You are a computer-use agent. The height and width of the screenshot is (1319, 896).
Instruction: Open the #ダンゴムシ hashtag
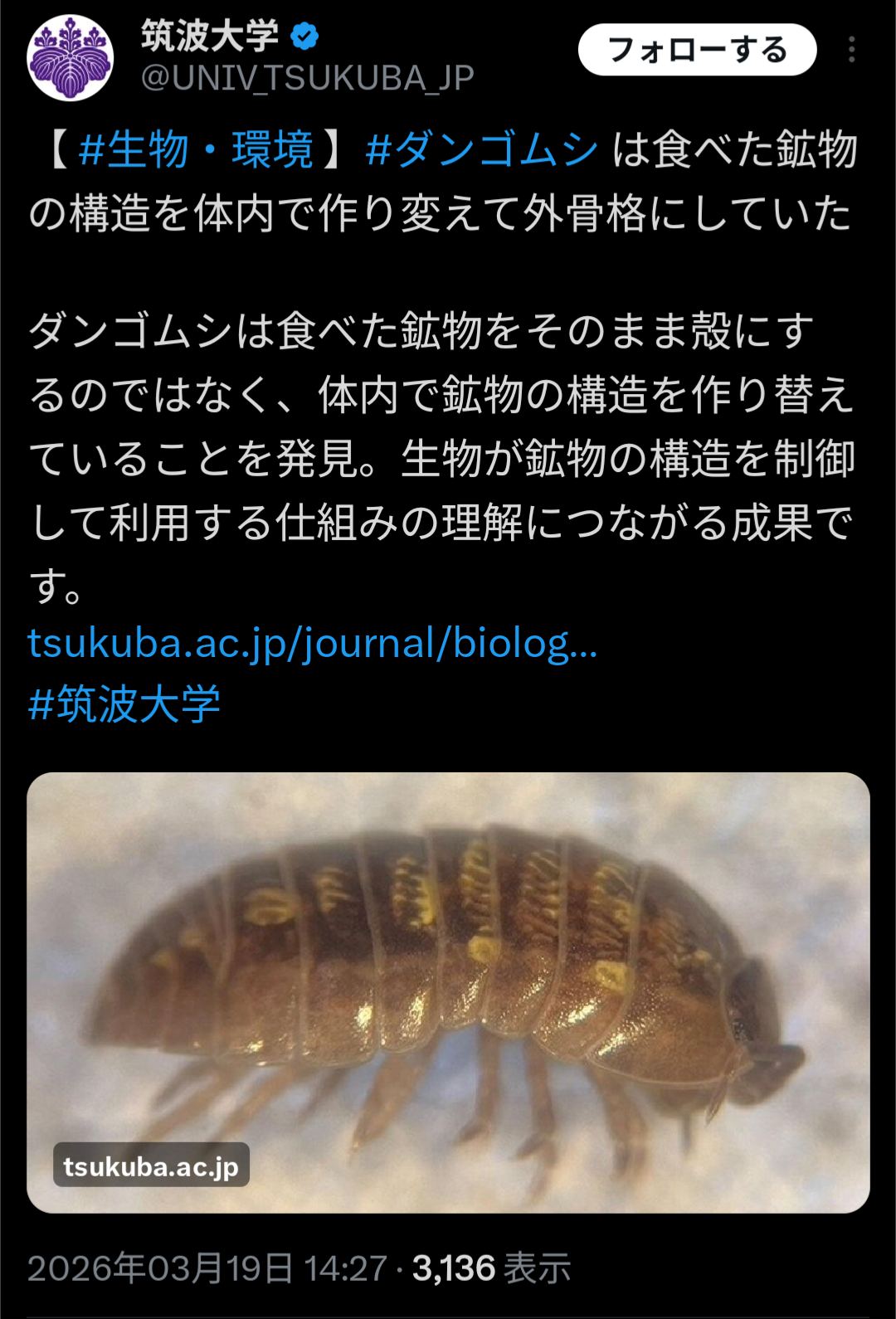pos(481,150)
